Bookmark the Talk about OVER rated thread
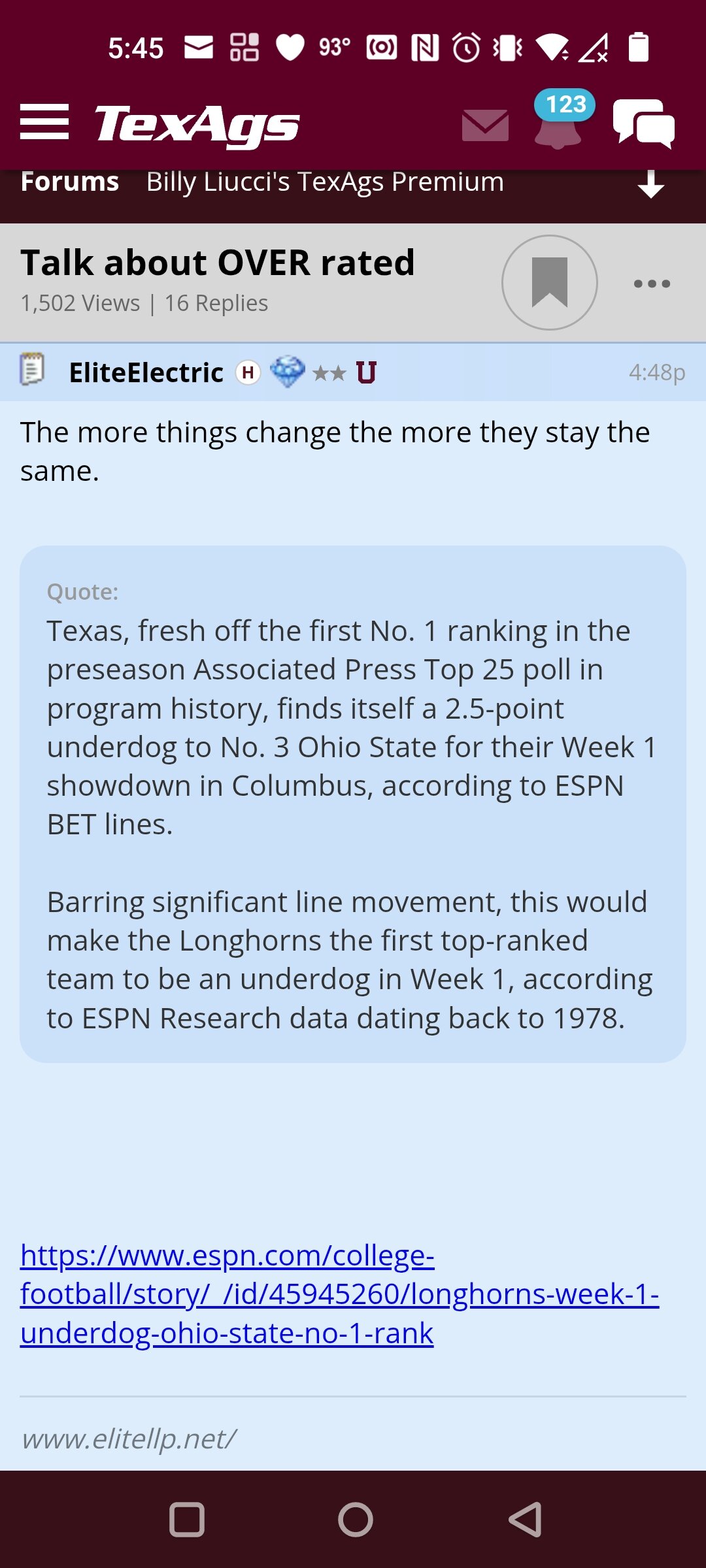The height and width of the screenshot is (1568, 706). coord(550,283)
